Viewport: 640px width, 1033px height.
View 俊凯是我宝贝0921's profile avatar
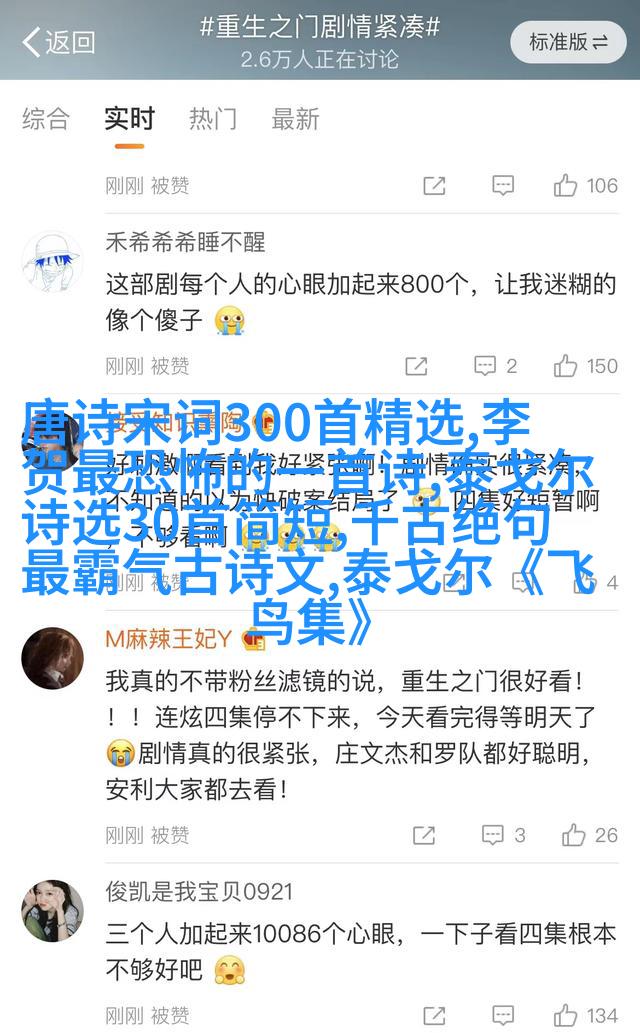point(53,910)
